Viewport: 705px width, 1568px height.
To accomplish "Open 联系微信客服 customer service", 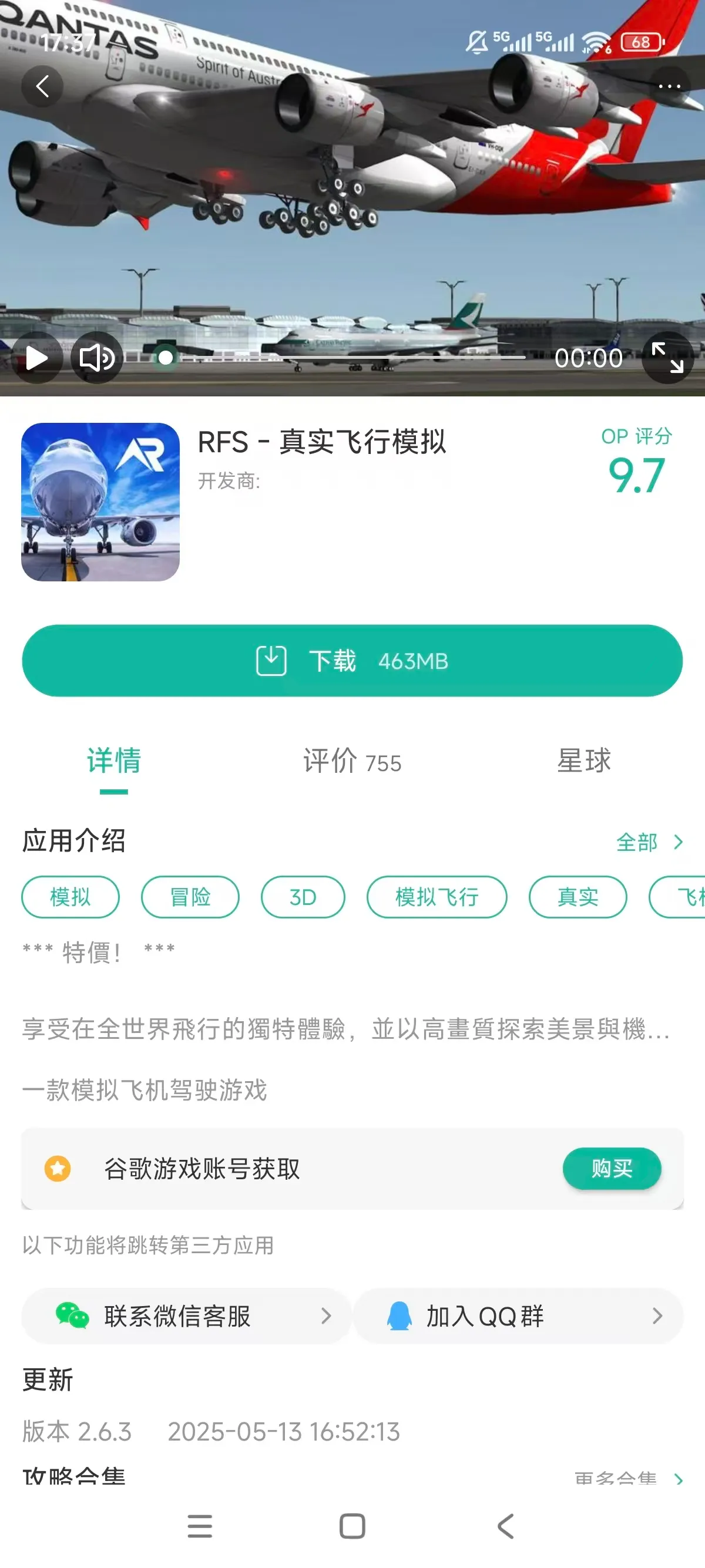I will (x=186, y=1316).
